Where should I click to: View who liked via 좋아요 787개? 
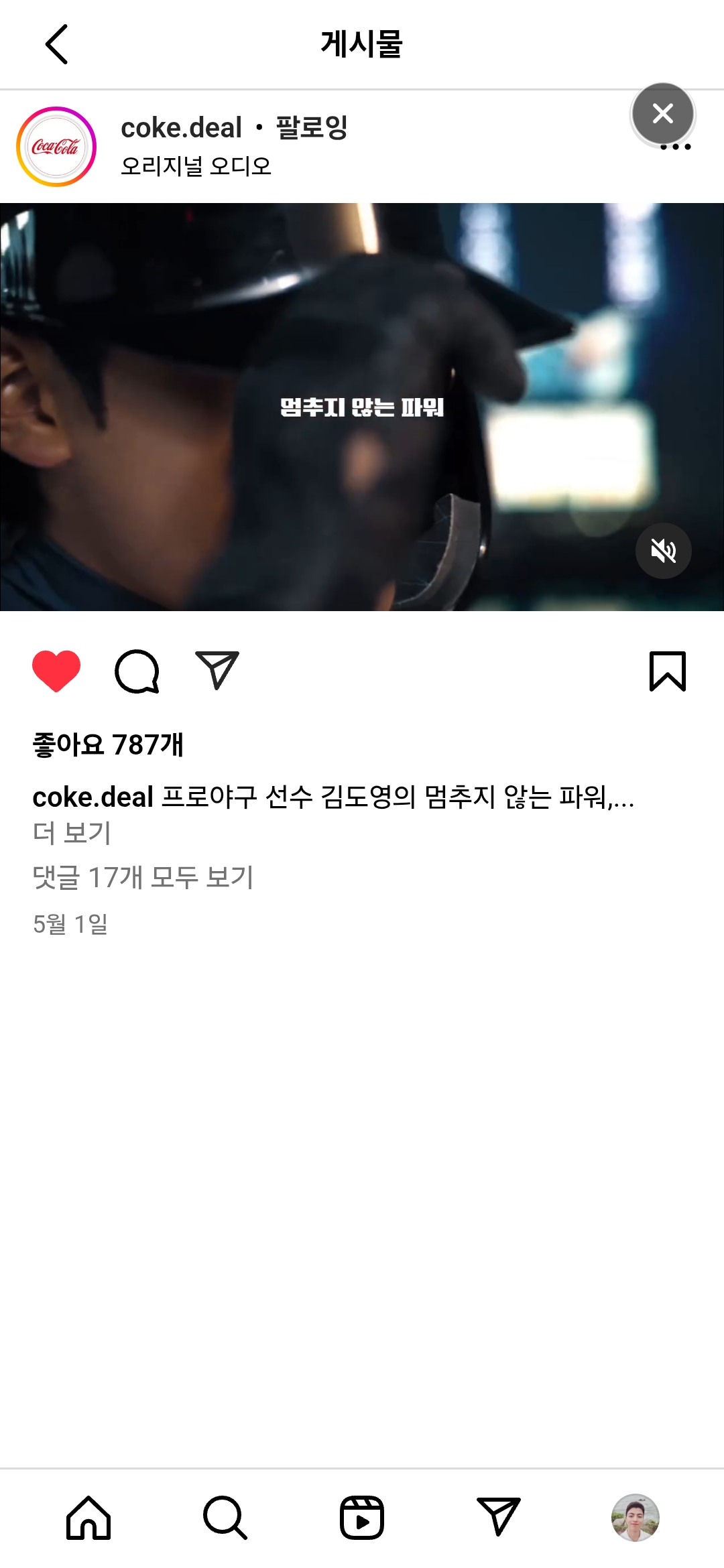click(x=108, y=744)
